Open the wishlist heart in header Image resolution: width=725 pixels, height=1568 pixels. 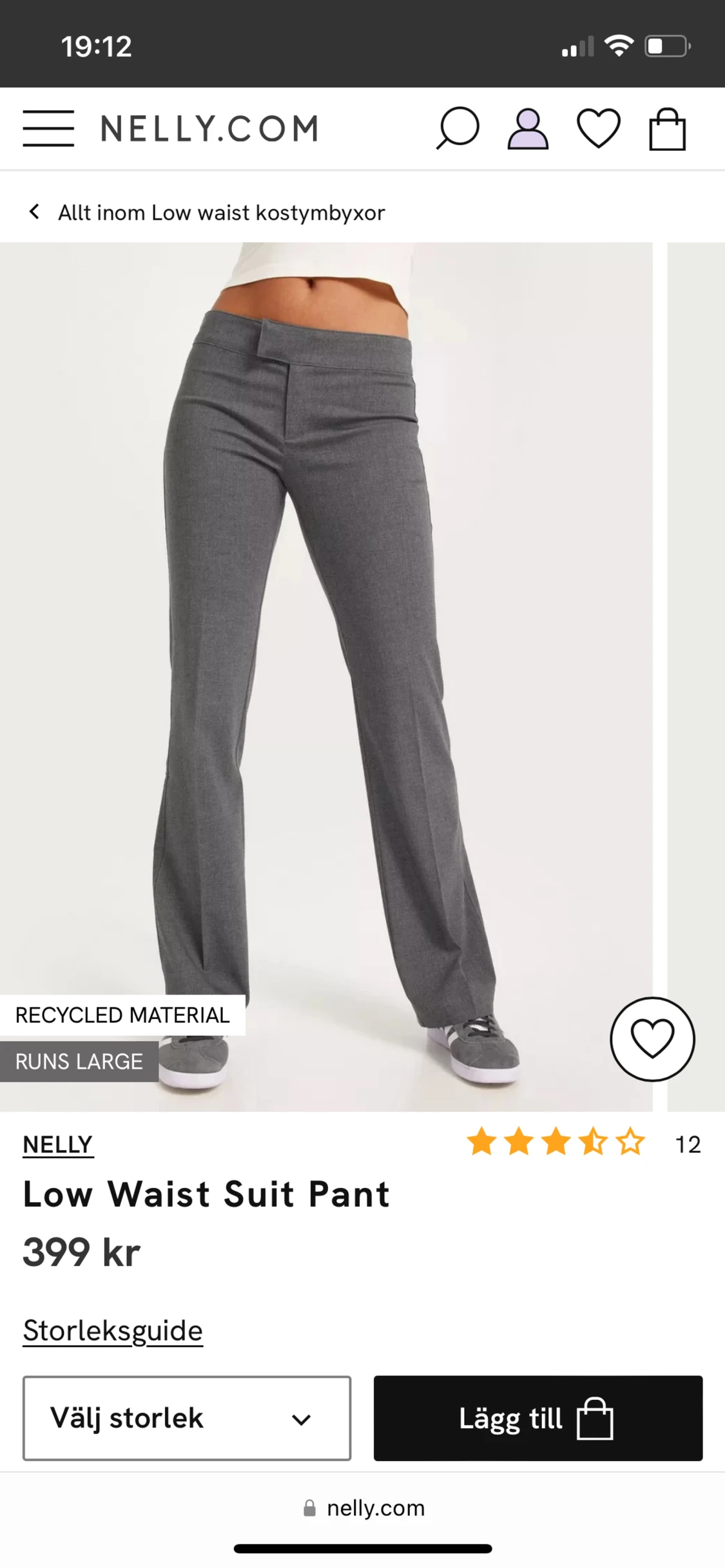pos(598,128)
